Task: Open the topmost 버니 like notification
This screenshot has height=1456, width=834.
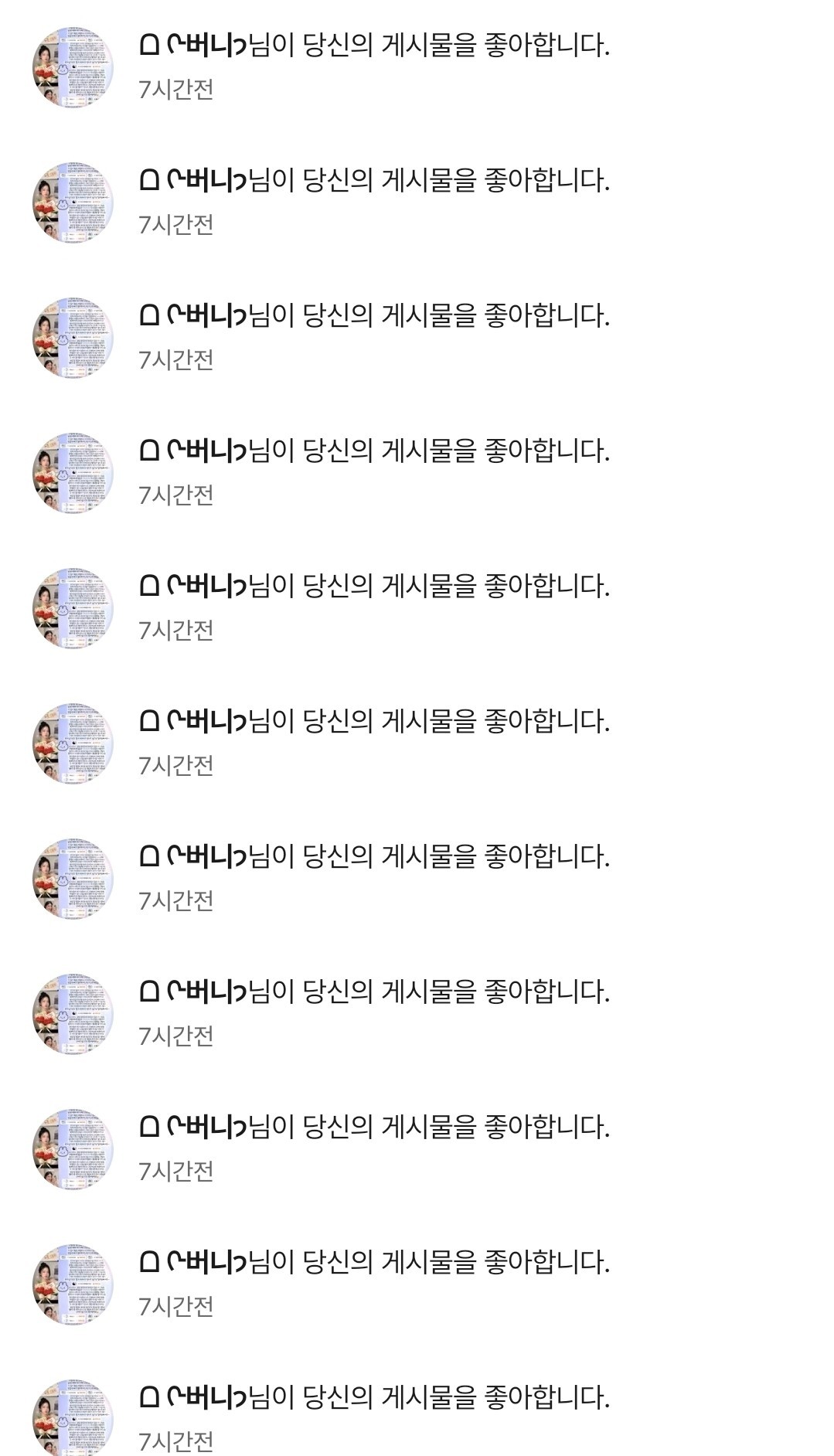Action: pyautogui.click(x=417, y=67)
